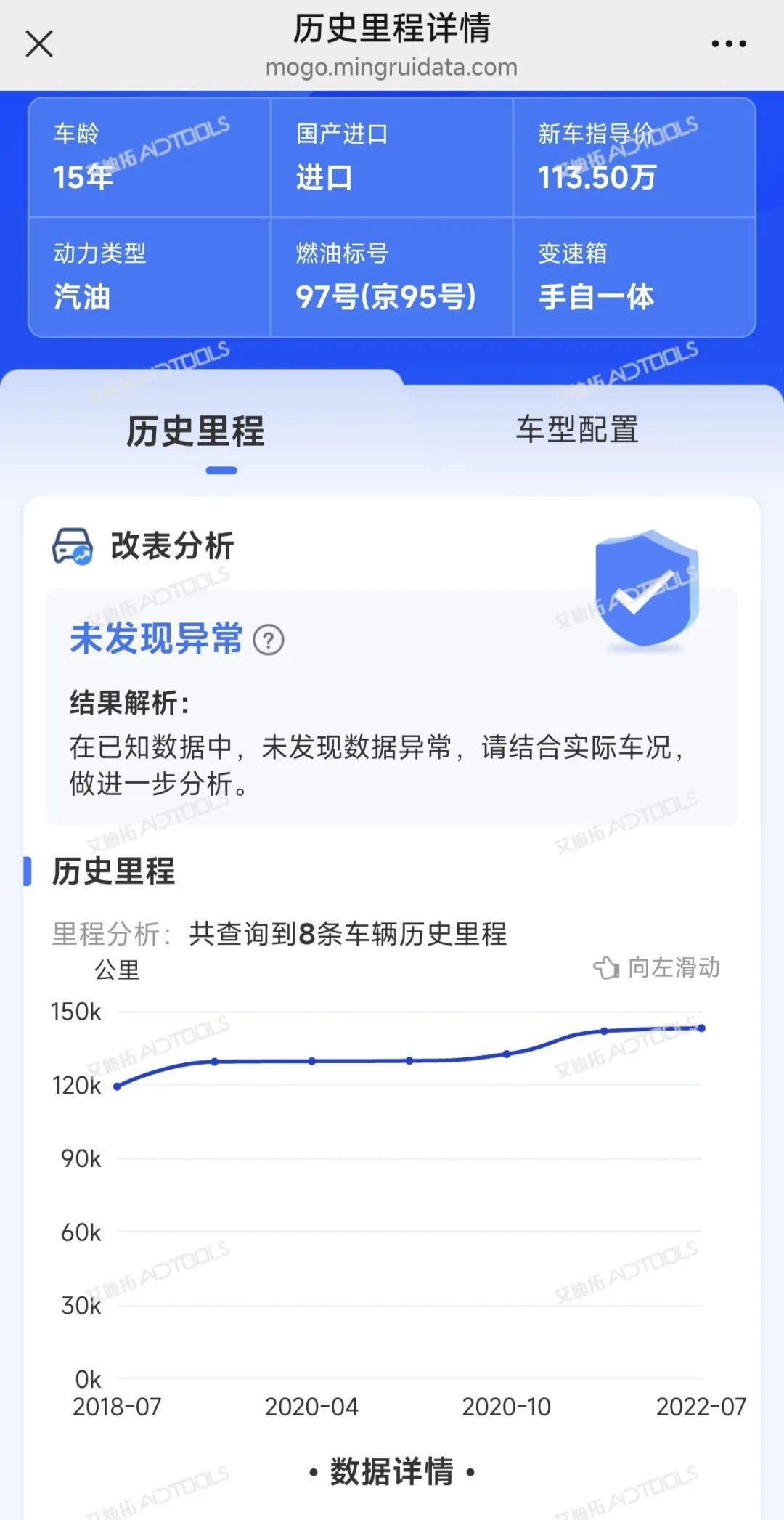784x1520 pixels.
Task: Switch to the 车型配置 tab
Action: pyautogui.click(x=577, y=430)
